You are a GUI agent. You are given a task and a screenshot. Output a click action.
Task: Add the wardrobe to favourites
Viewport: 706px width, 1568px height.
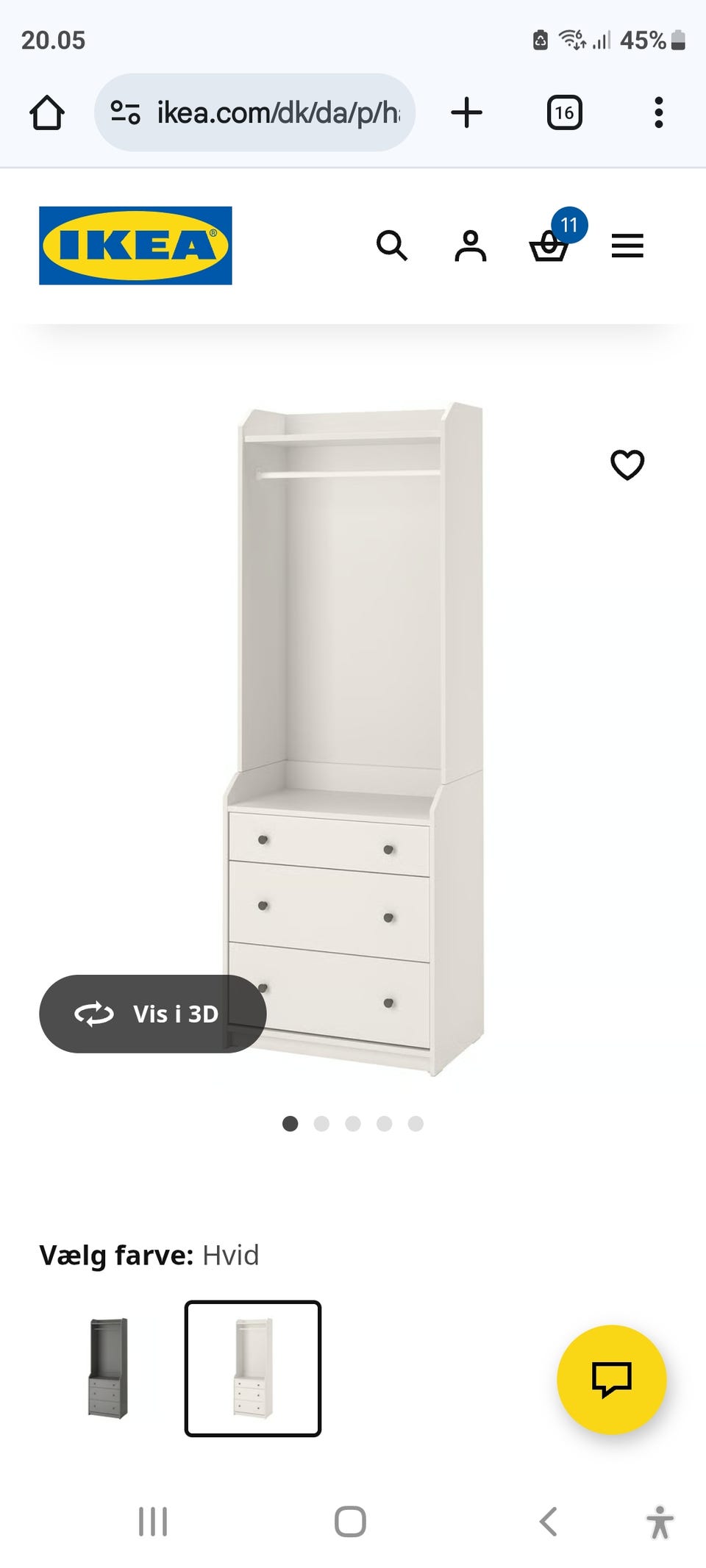(627, 465)
